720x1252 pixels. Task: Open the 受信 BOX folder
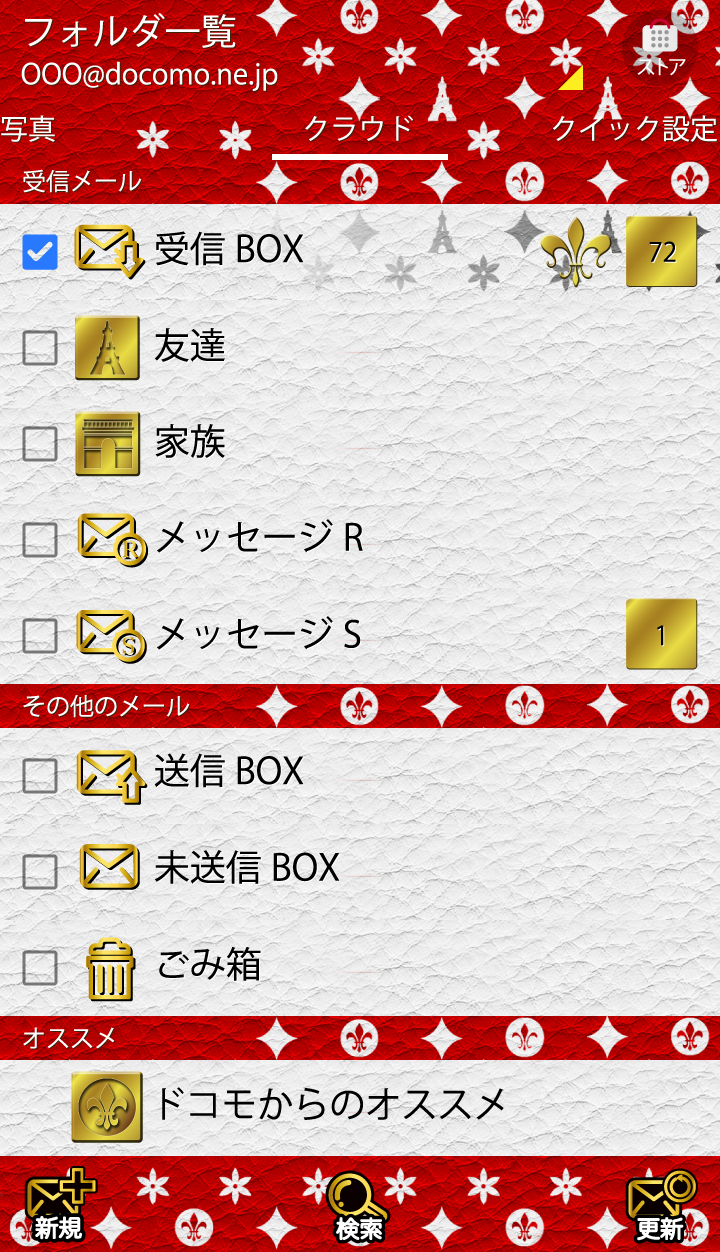click(x=229, y=250)
